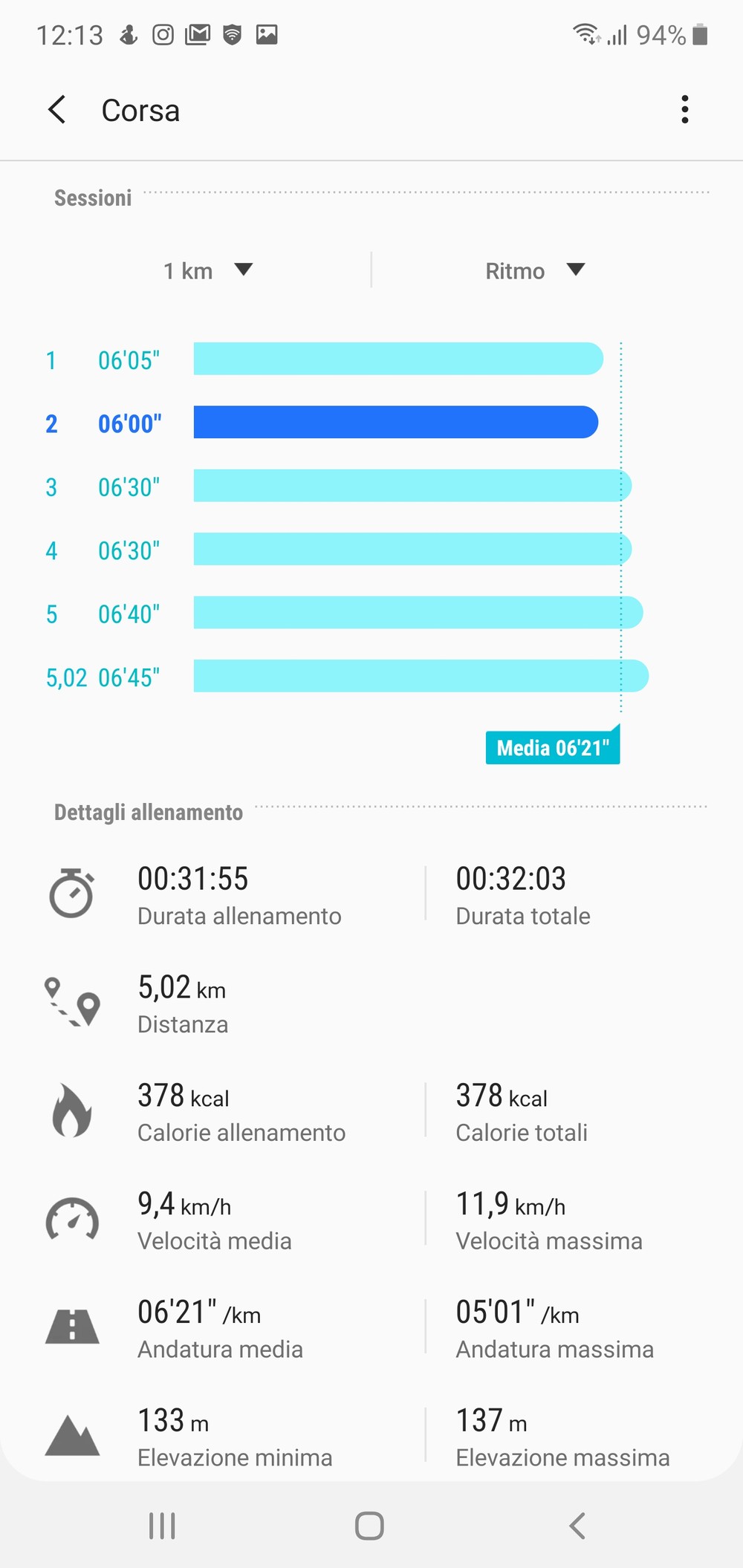Select lap 3 bar with 06'30"

click(x=412, y=486)
